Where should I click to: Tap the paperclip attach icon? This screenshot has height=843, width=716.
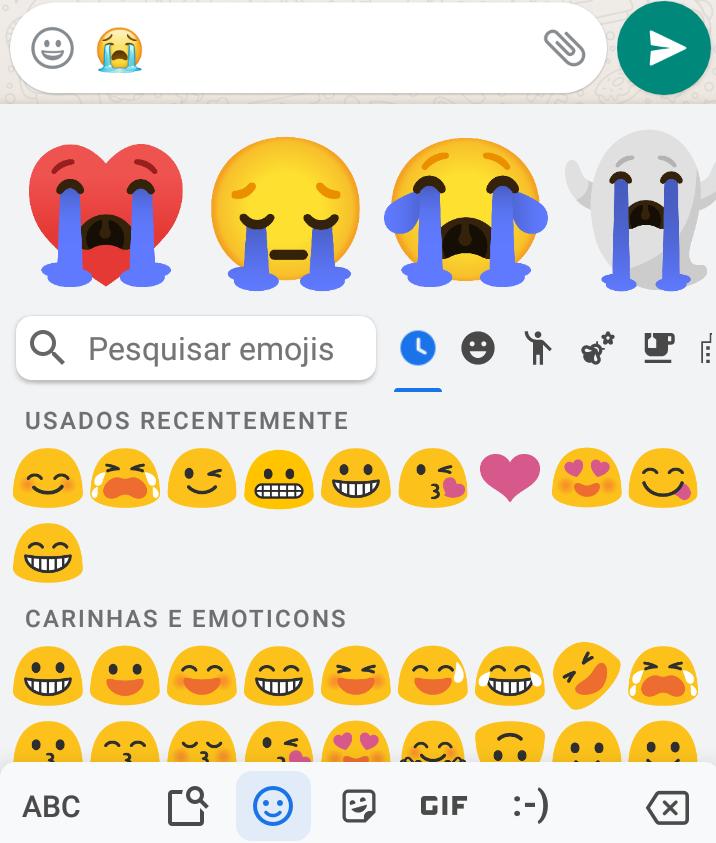pyautogui.click(x=564, y=47)
